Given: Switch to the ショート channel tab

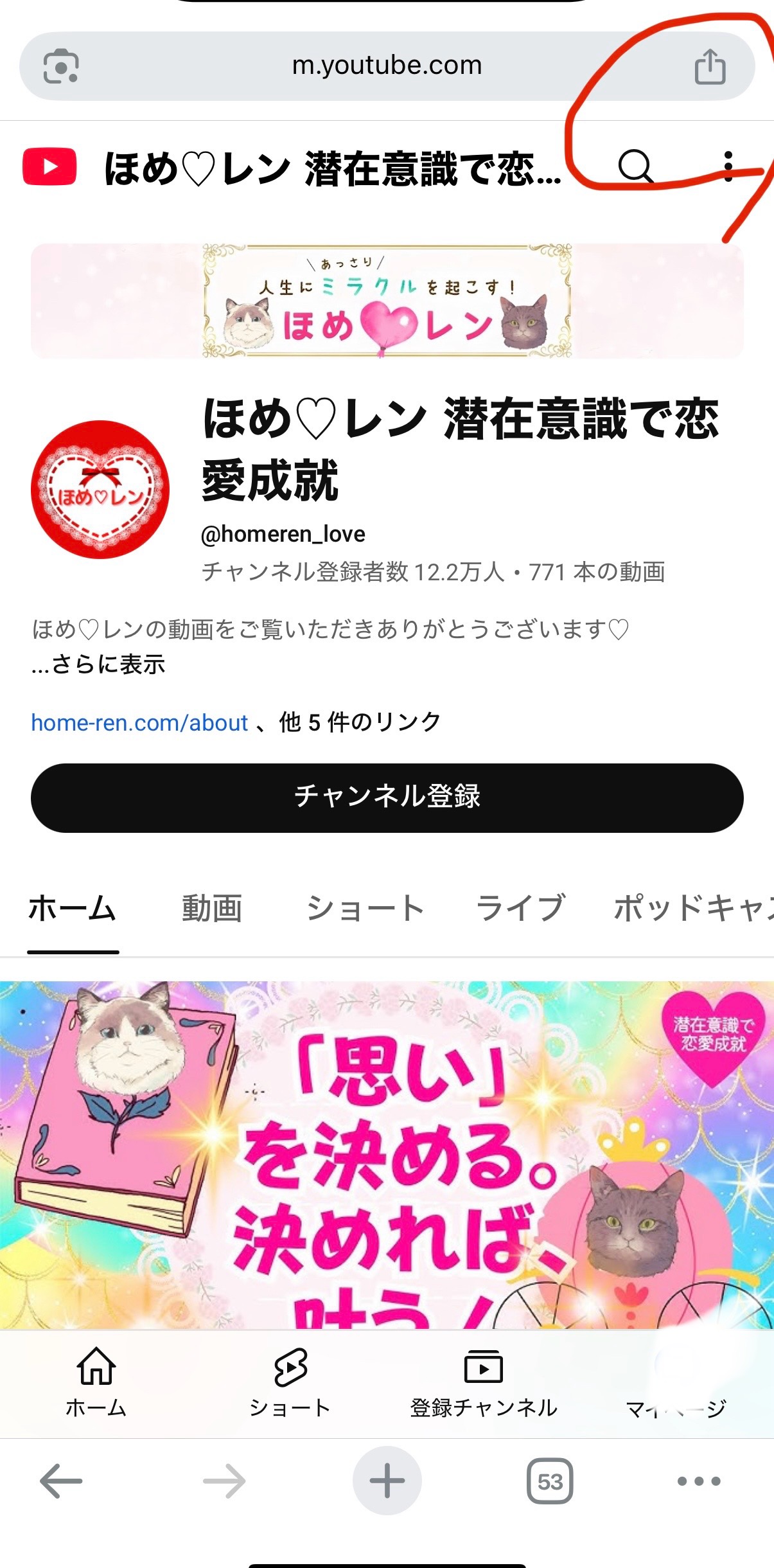Looking at the screenshot, I should coord(364,909).
